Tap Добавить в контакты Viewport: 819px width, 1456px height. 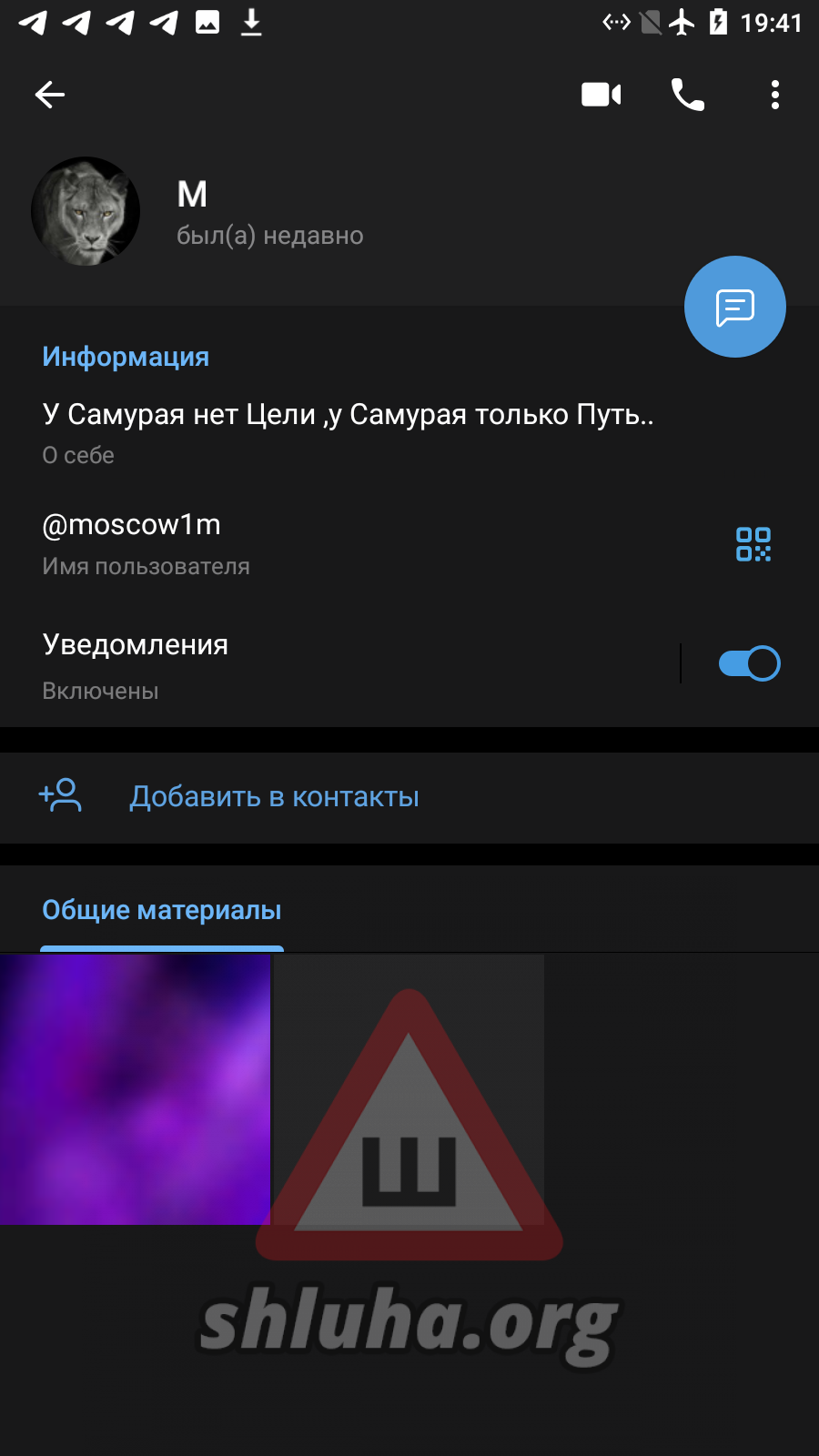(x=273, y=797)
